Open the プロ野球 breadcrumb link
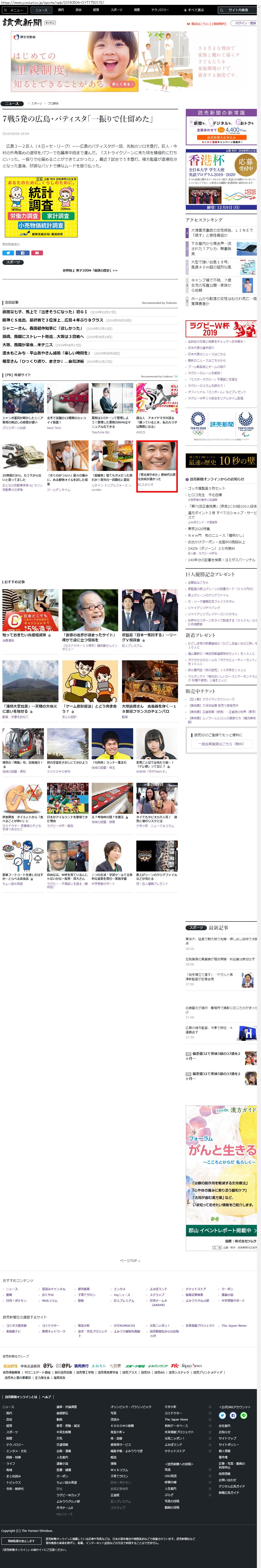Image resolution: width=261 pixels, height=1568 pixels. pos(53,104)
